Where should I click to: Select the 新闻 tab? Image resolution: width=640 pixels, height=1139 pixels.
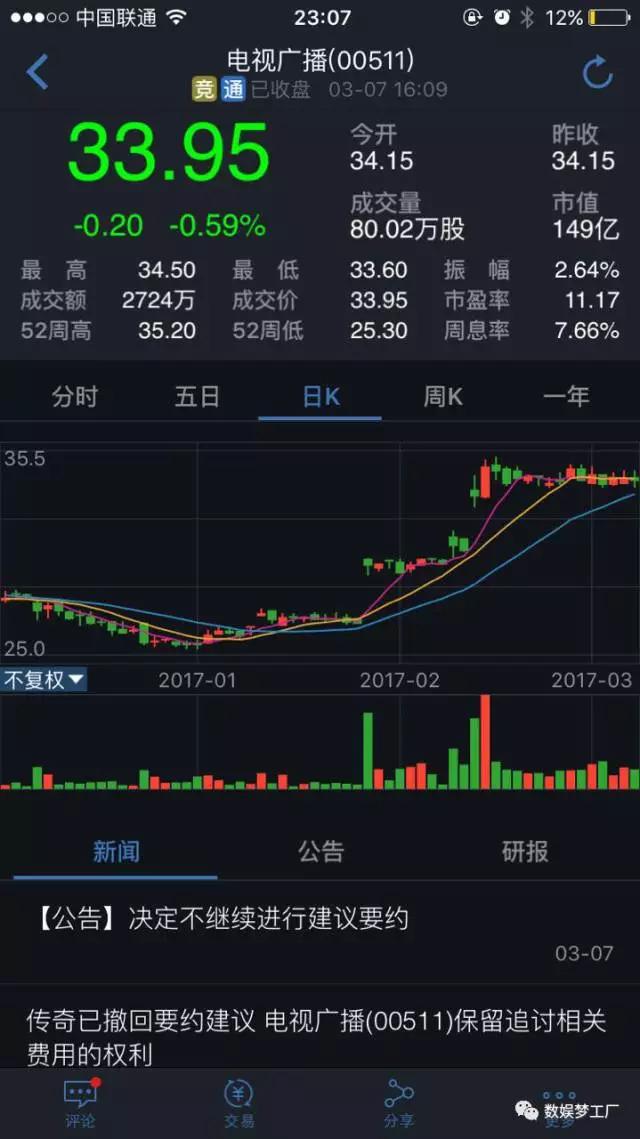coord(116,852)
